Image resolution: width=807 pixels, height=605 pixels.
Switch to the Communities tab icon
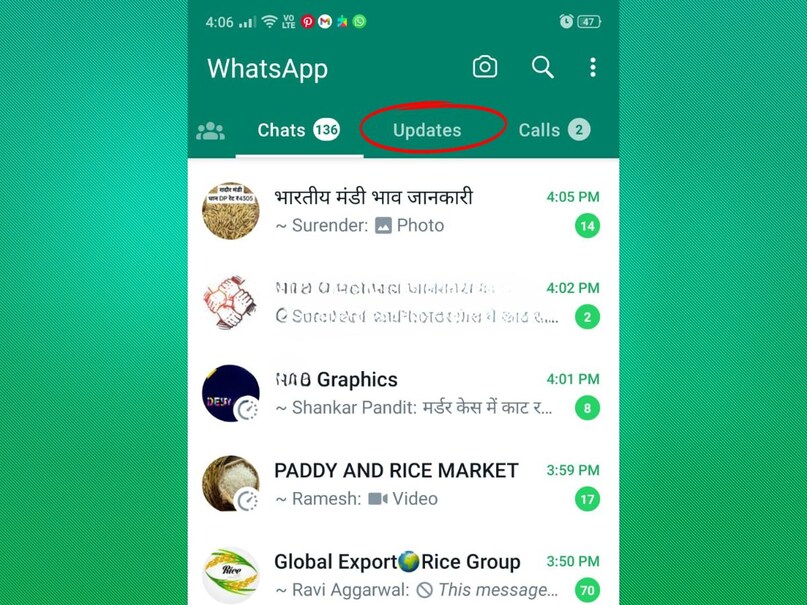click(x=210, y=131)
